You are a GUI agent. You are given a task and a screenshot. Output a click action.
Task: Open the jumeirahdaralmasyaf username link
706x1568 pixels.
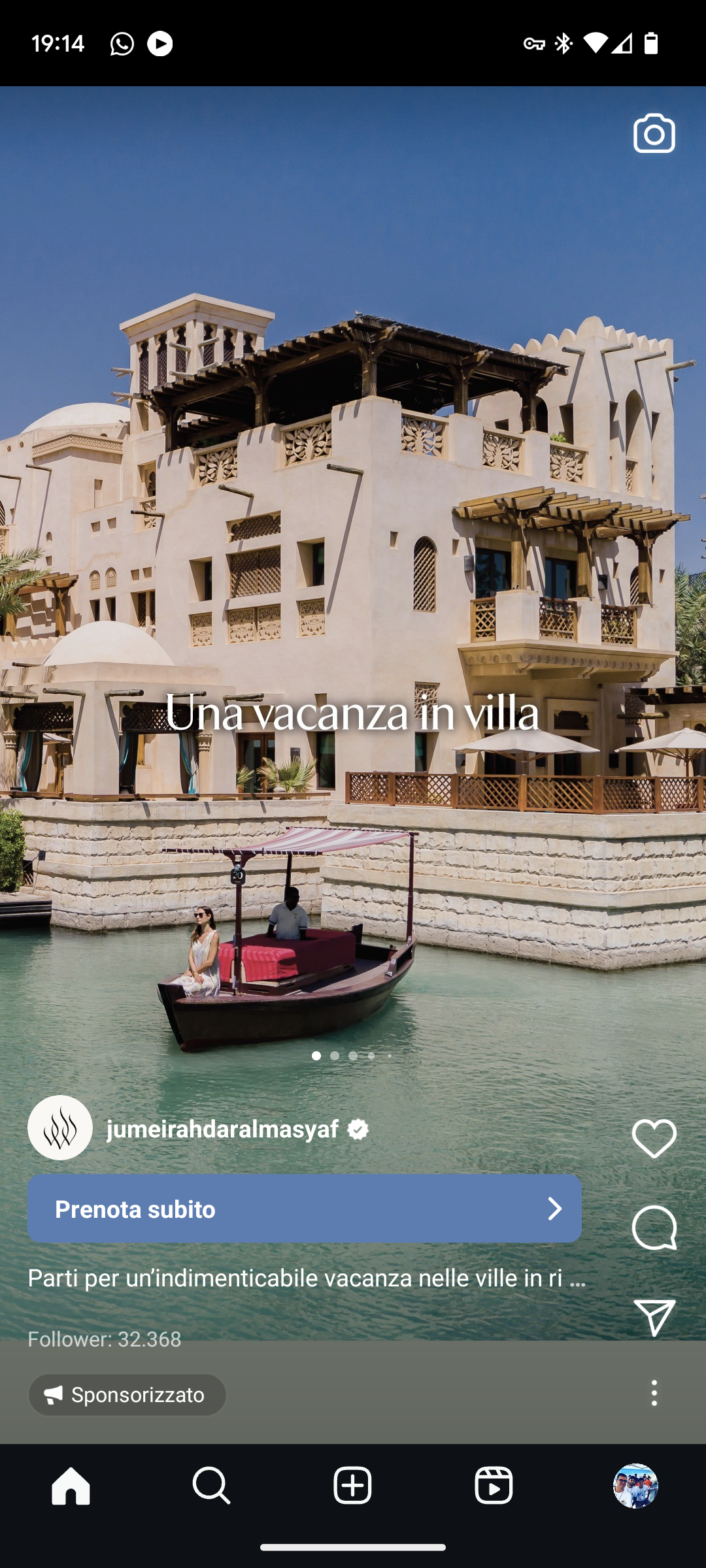(x=222, y=1129)
